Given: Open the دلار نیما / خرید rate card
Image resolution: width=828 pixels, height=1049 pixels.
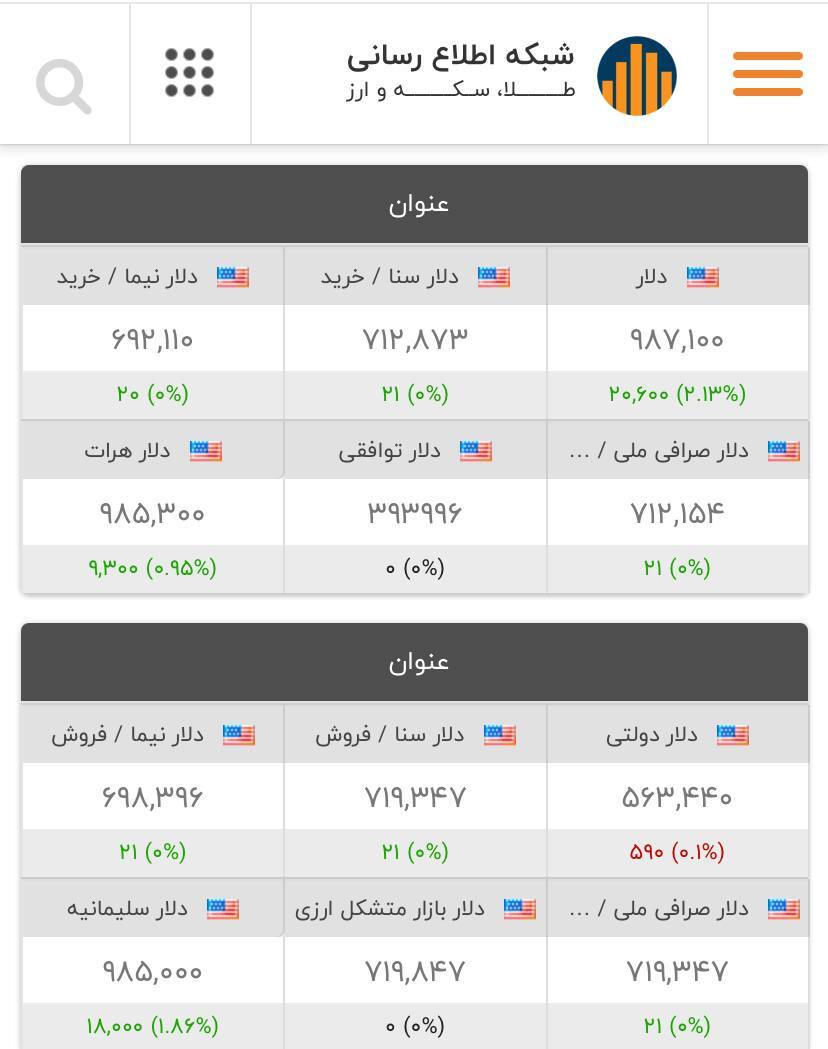Looking at the screenshot, I should tap(152, 338).
